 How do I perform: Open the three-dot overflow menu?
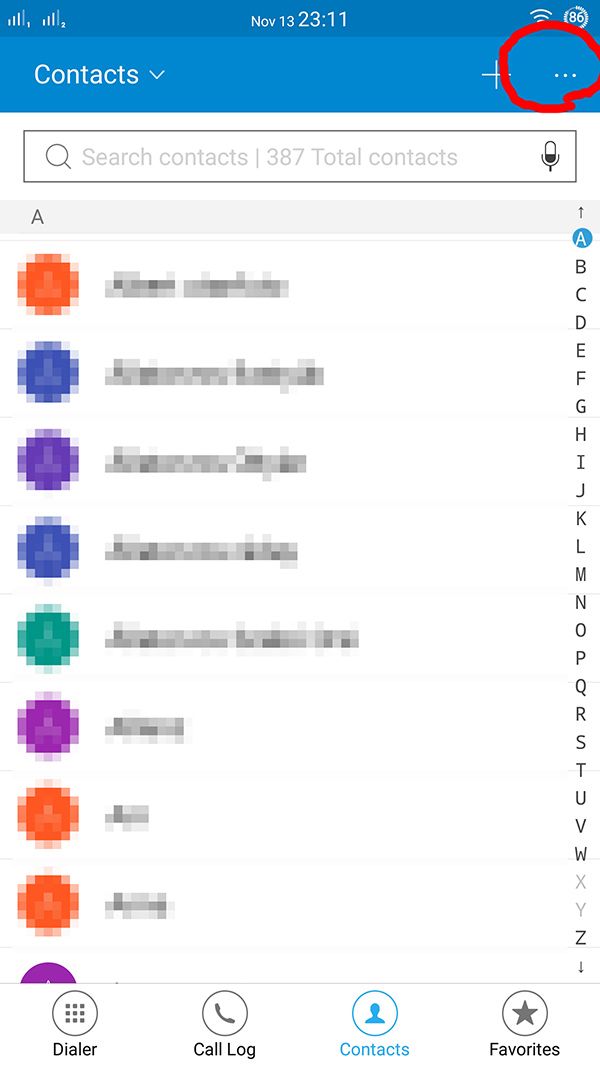coord(565,75)
